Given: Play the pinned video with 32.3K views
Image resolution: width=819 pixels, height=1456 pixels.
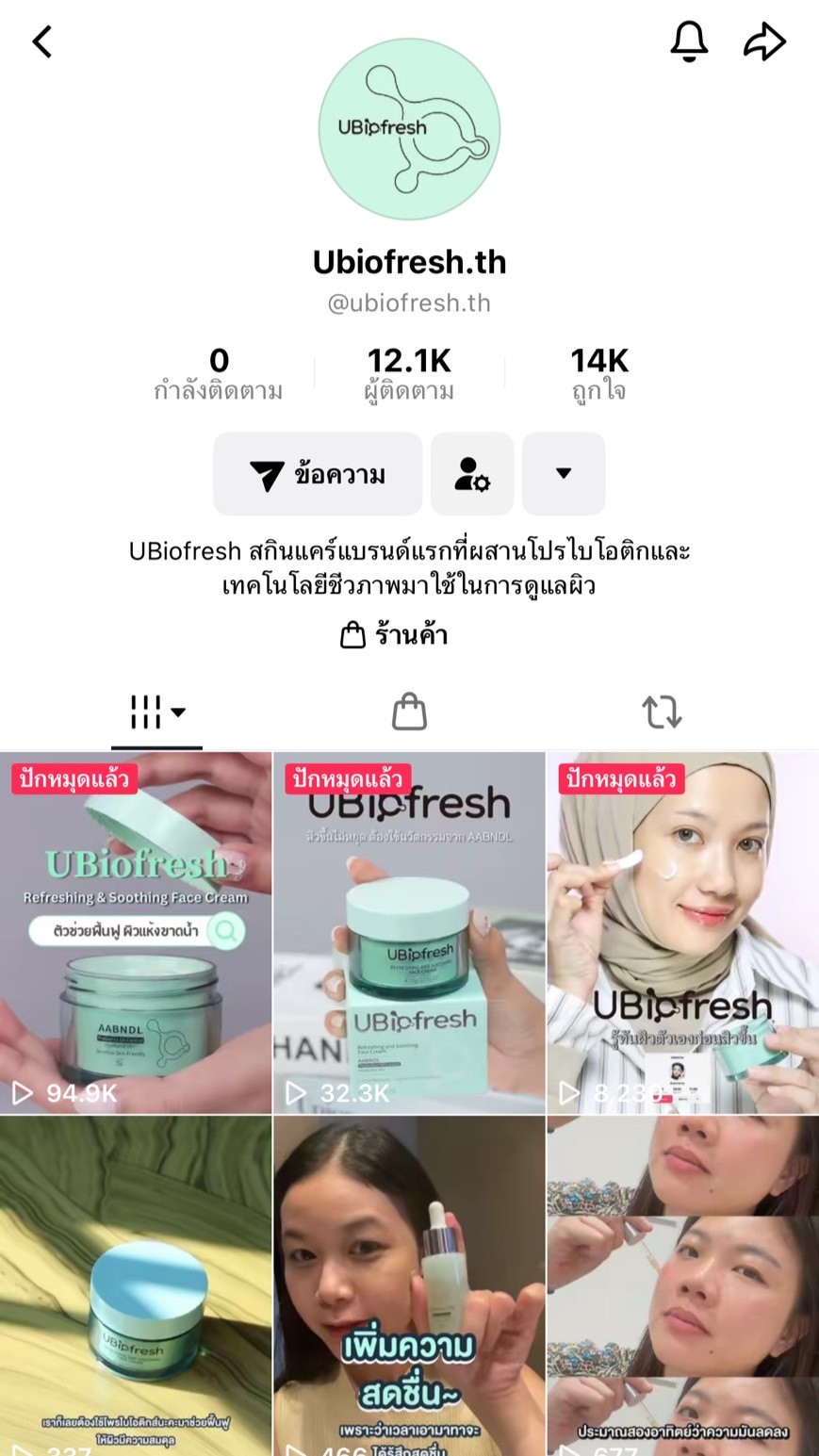Looking at the screenshot, I should click(409, 933).
